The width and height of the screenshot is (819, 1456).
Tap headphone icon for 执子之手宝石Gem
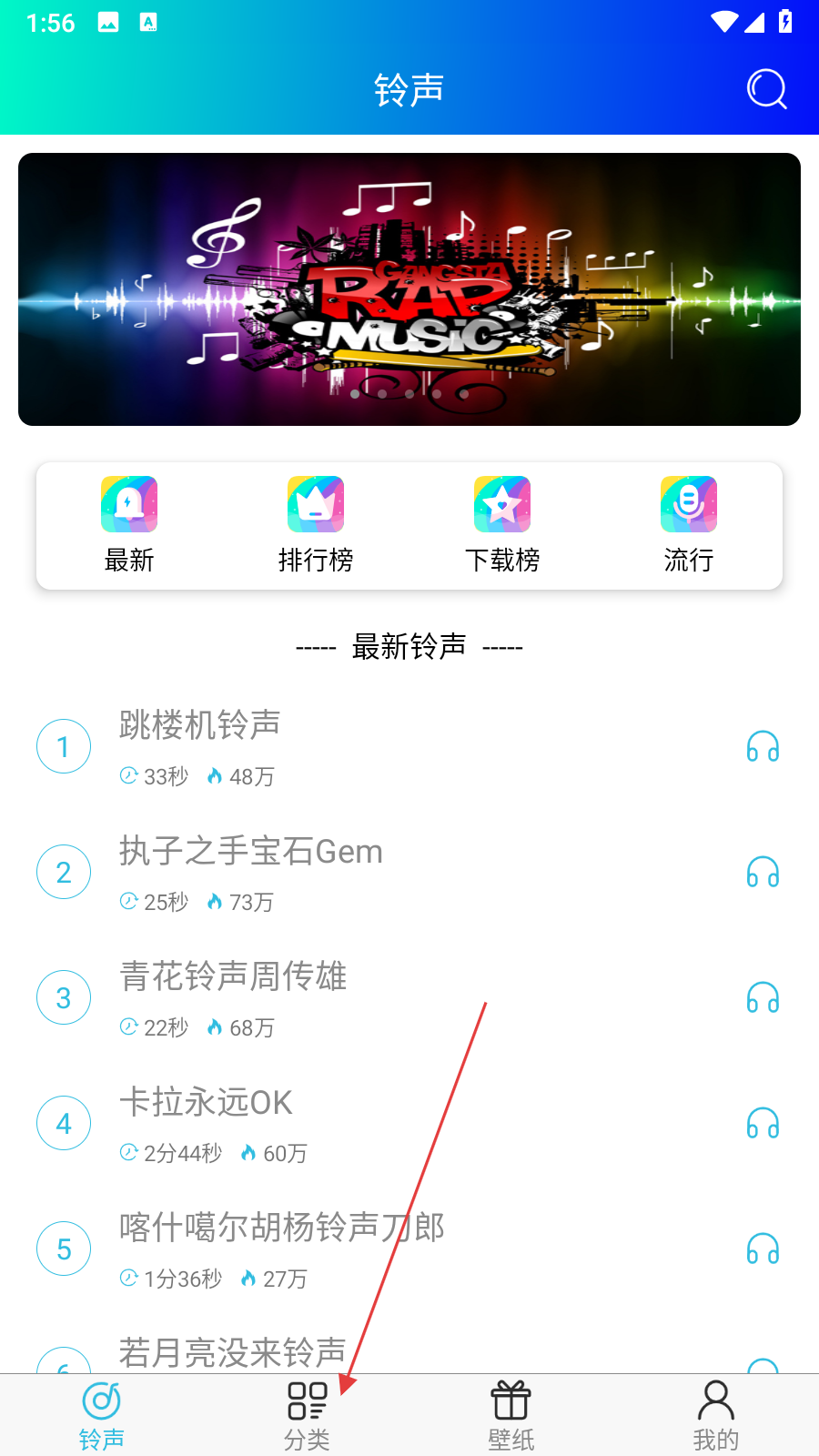tap(763, 873)
